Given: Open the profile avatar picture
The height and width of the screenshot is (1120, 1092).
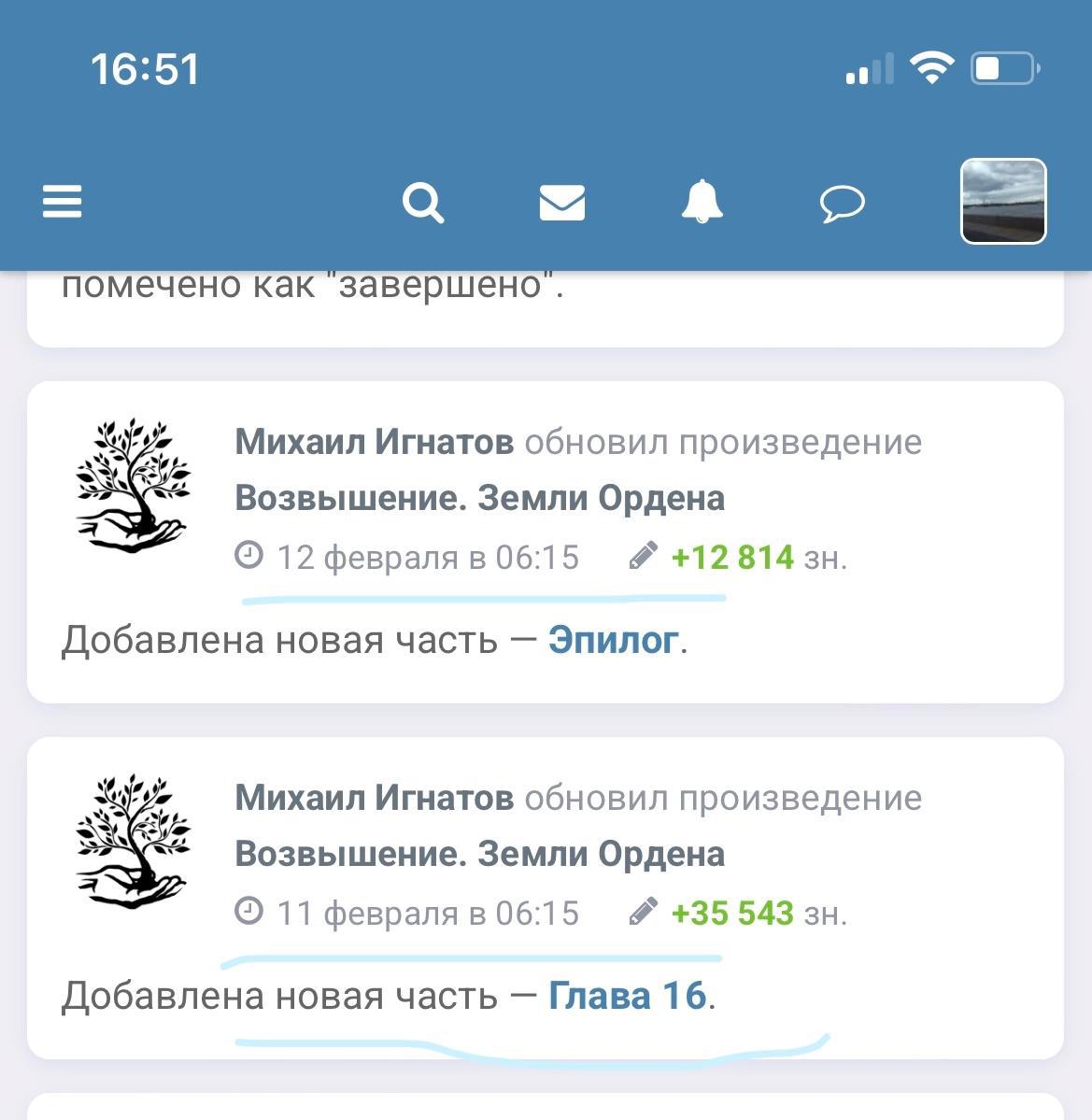Looking at the screenshot, I should click(x=1003, y=201).
